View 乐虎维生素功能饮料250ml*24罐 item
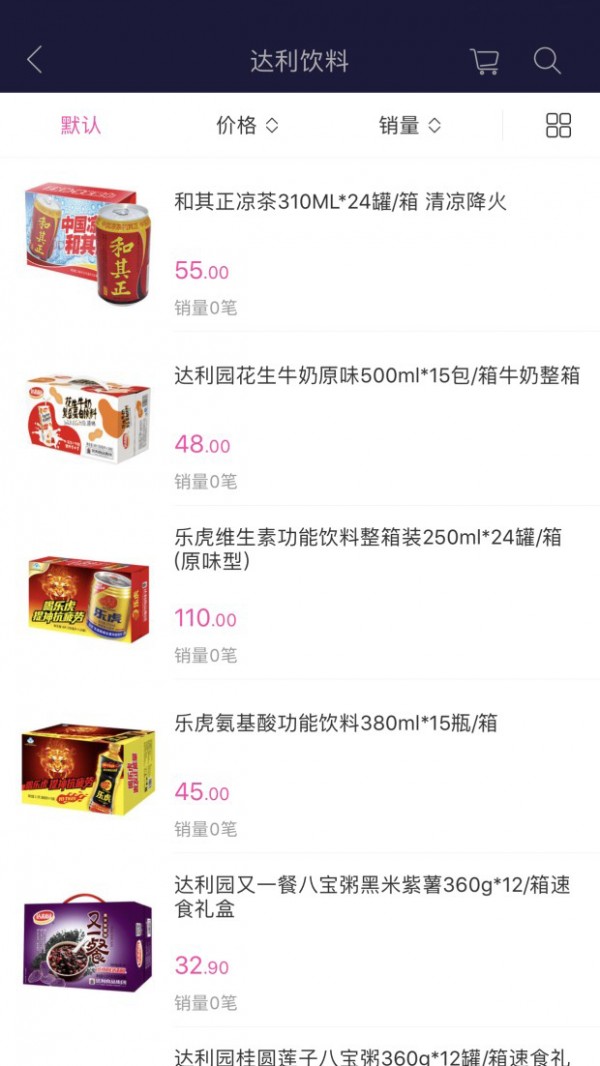The image size is (600, 1066). coord(368,549)
